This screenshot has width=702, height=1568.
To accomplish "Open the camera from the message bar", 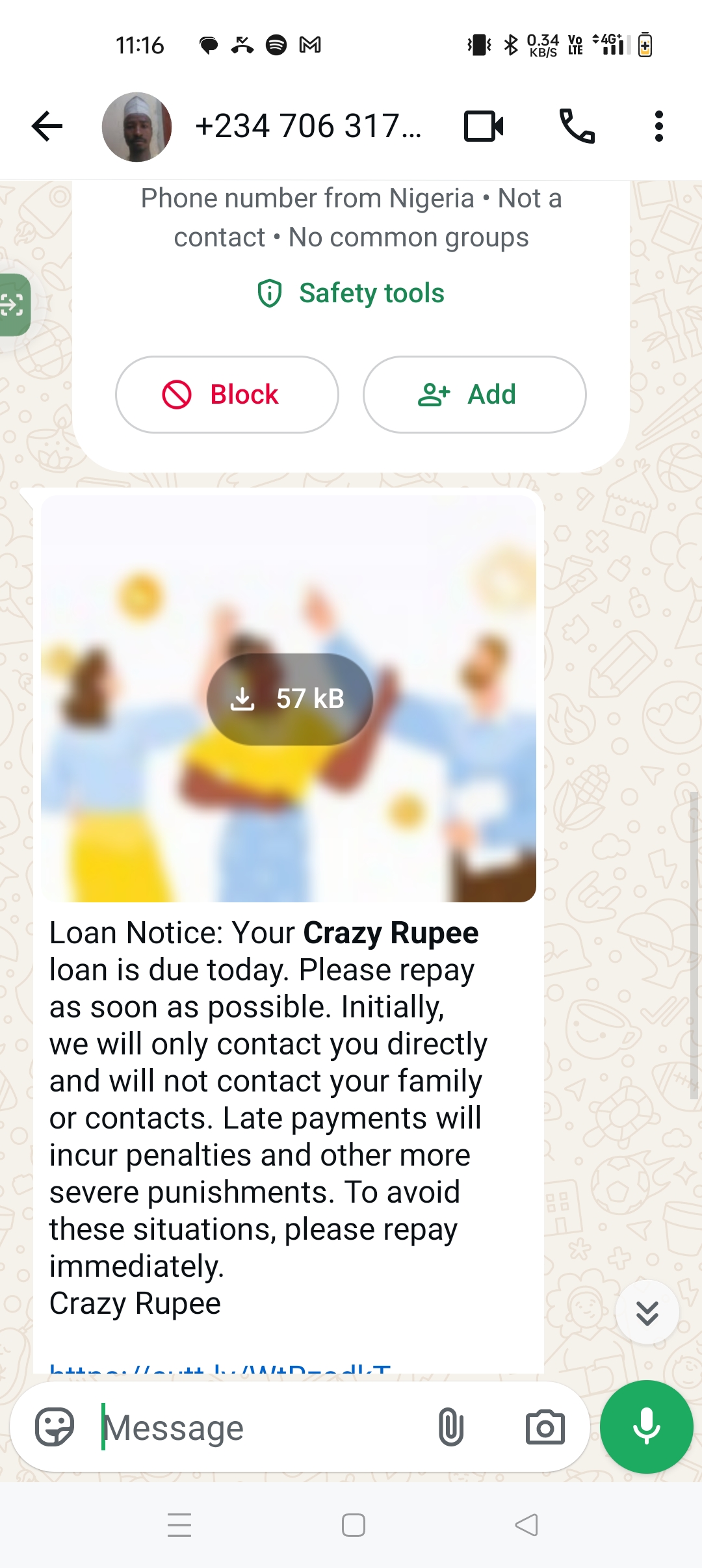I will [x=545, y=1428].
